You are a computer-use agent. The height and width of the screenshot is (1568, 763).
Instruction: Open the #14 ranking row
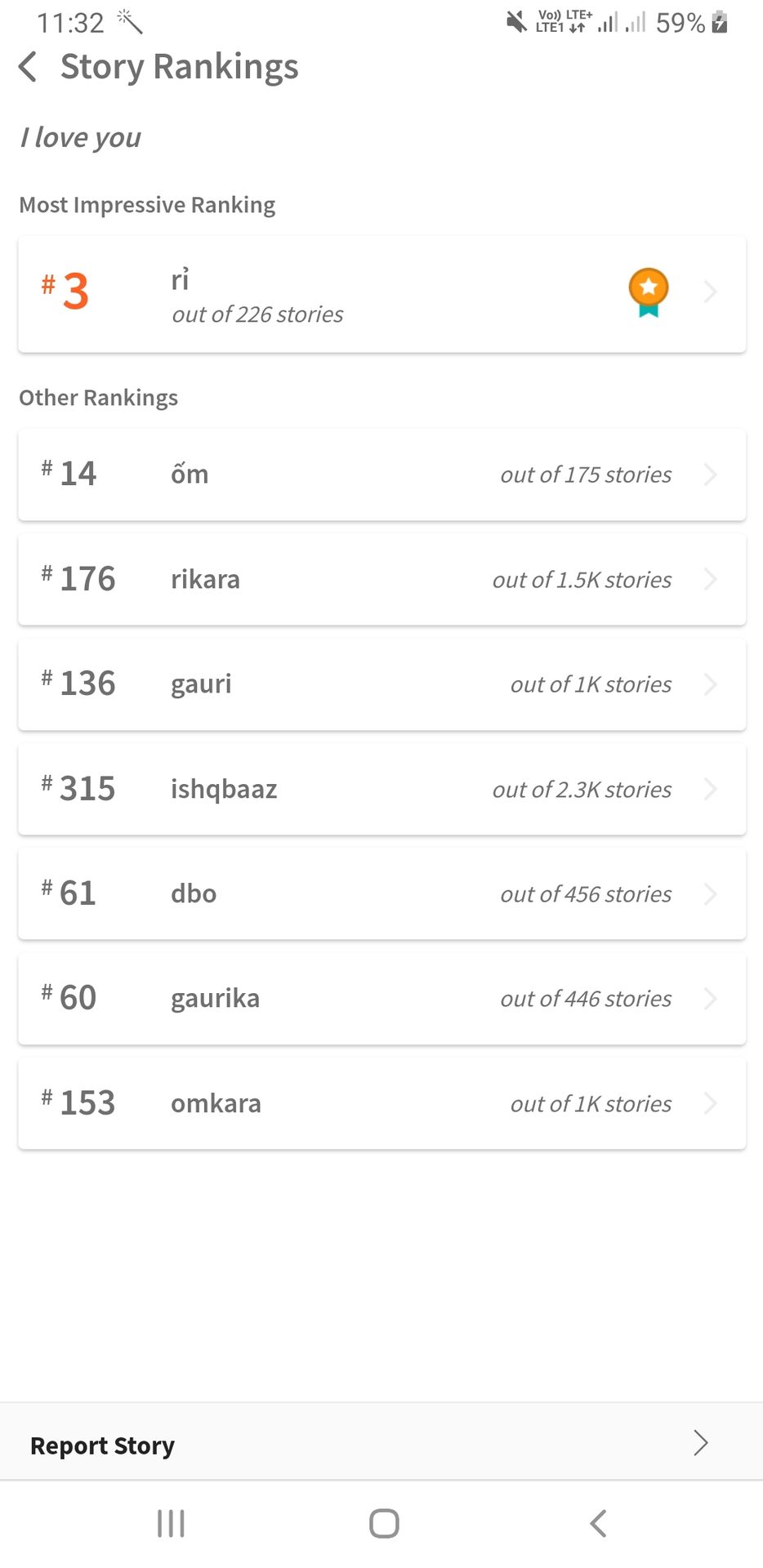click(x=381, y=474)
